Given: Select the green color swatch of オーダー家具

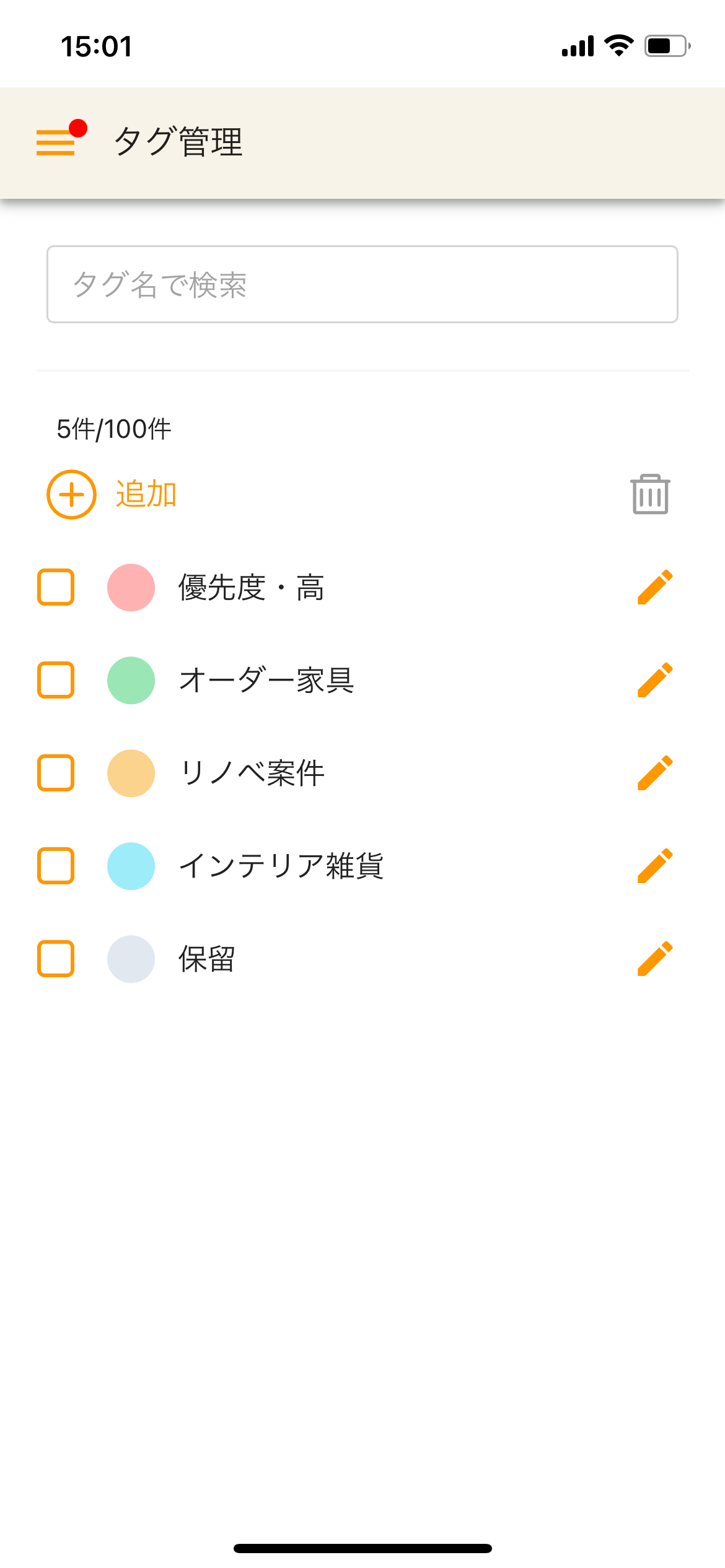Looking at the screenshot, I should (131, 680).
